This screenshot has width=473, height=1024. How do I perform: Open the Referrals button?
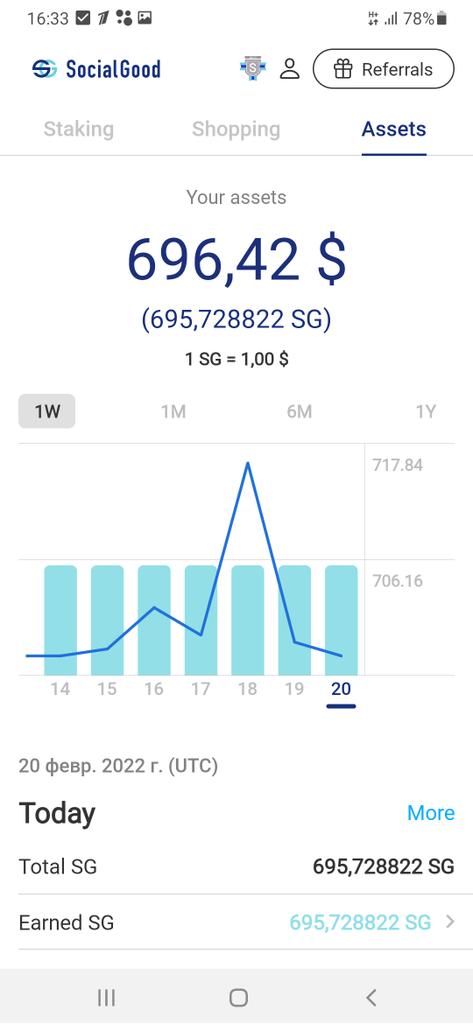pos(383,69)
